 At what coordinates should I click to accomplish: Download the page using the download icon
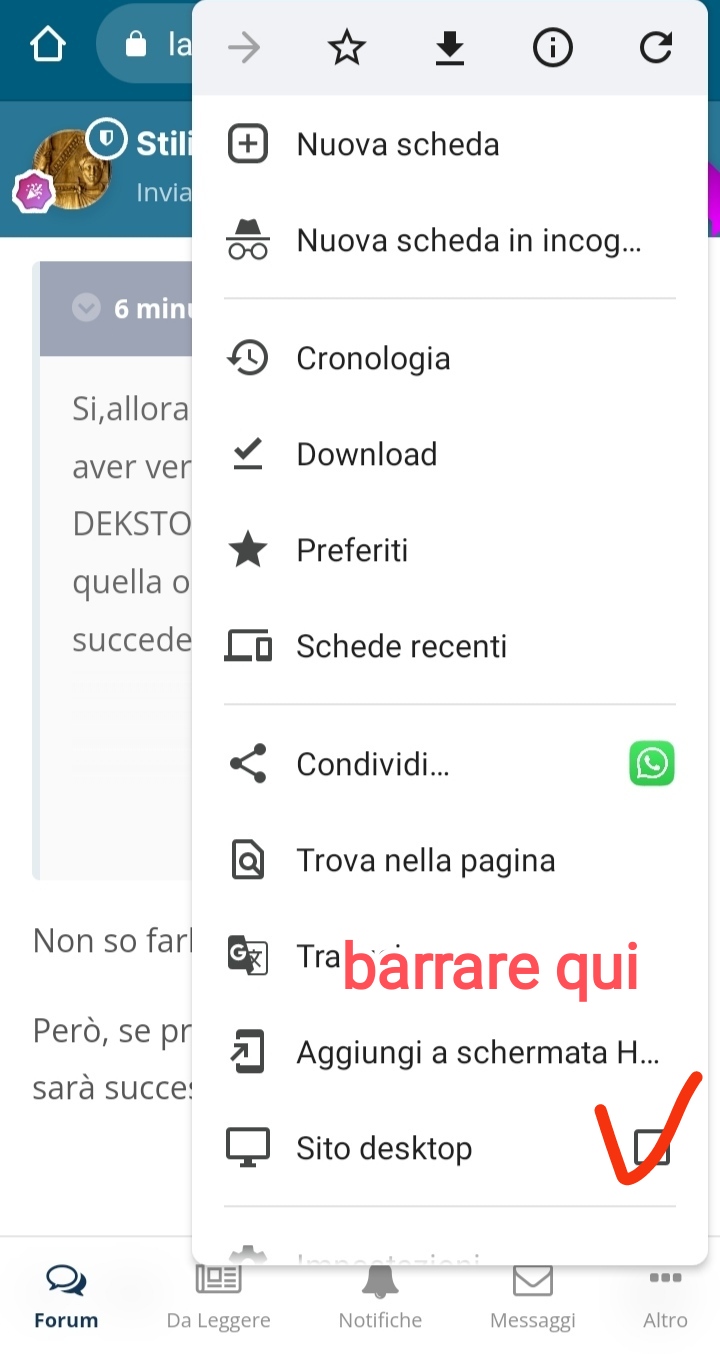coord(450,48)
